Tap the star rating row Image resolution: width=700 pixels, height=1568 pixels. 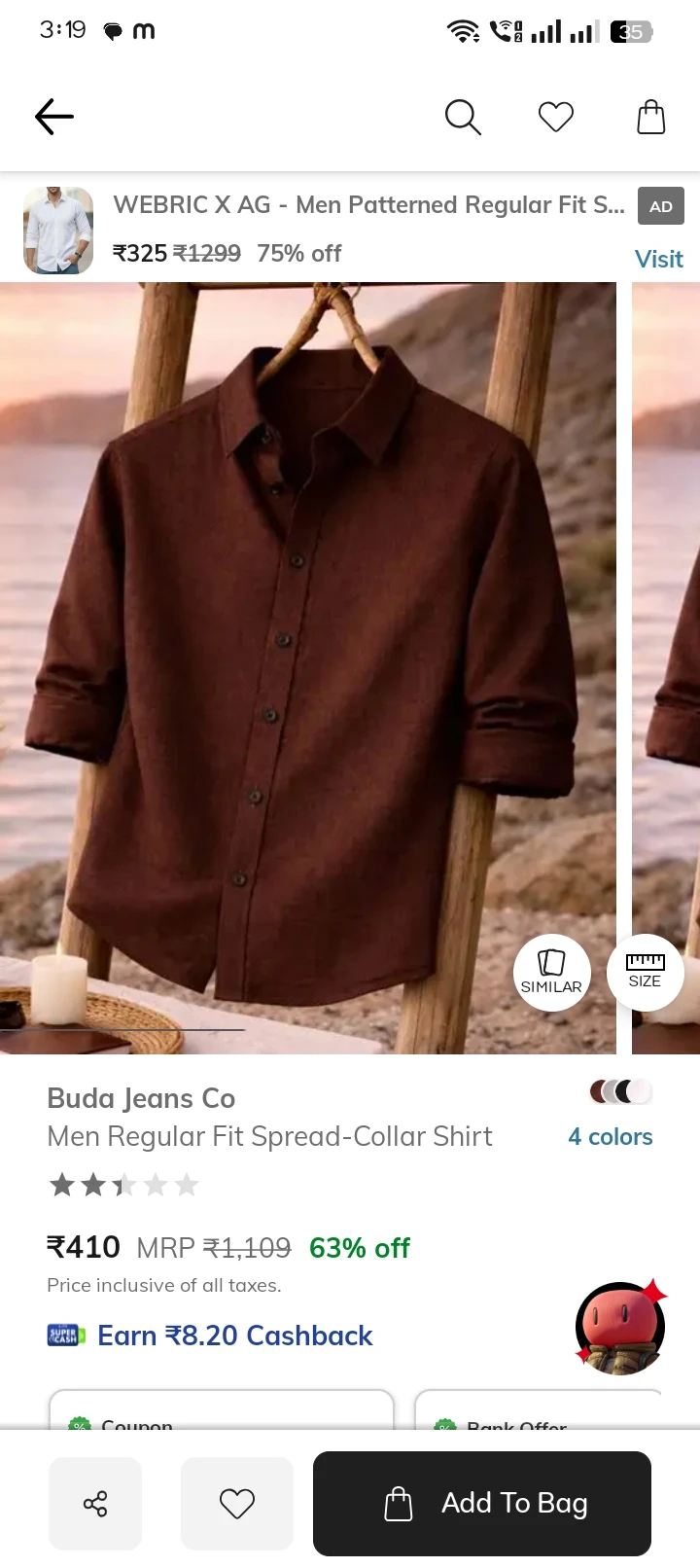(x=123, y=1185)
